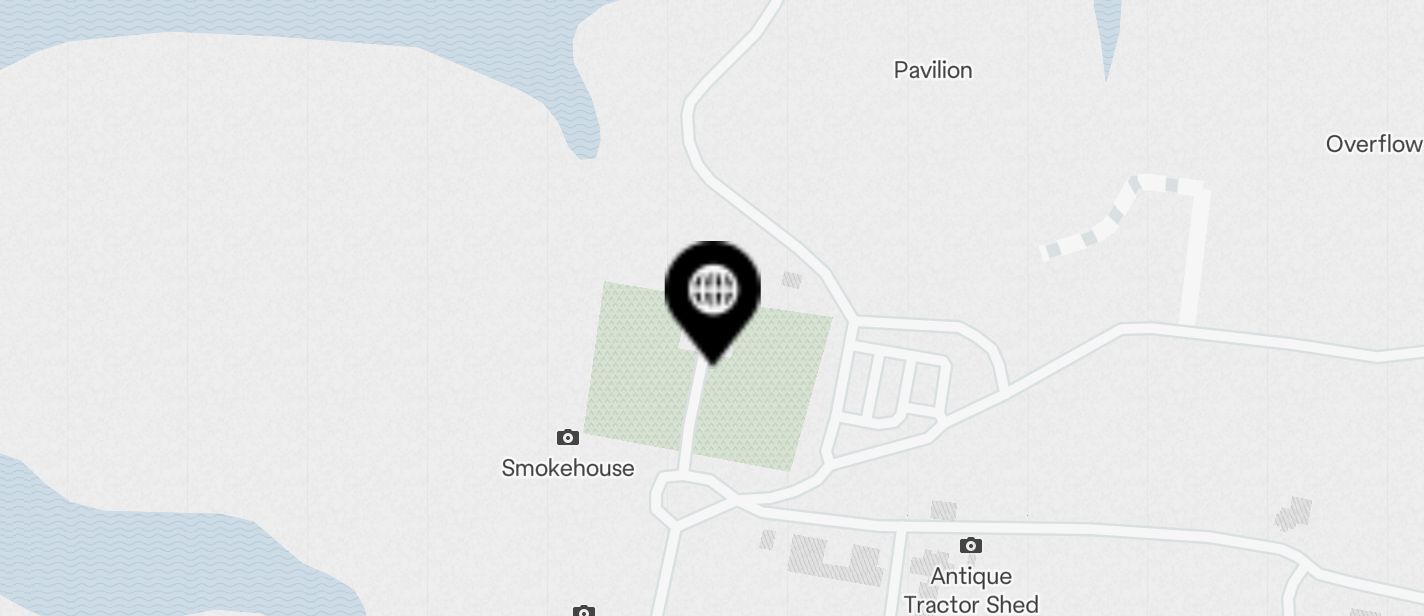Open the Antique Tractor Shed camera marker
Image resolution: width=1424 pixels, height=616 pixels.
(x=970, y=545)
